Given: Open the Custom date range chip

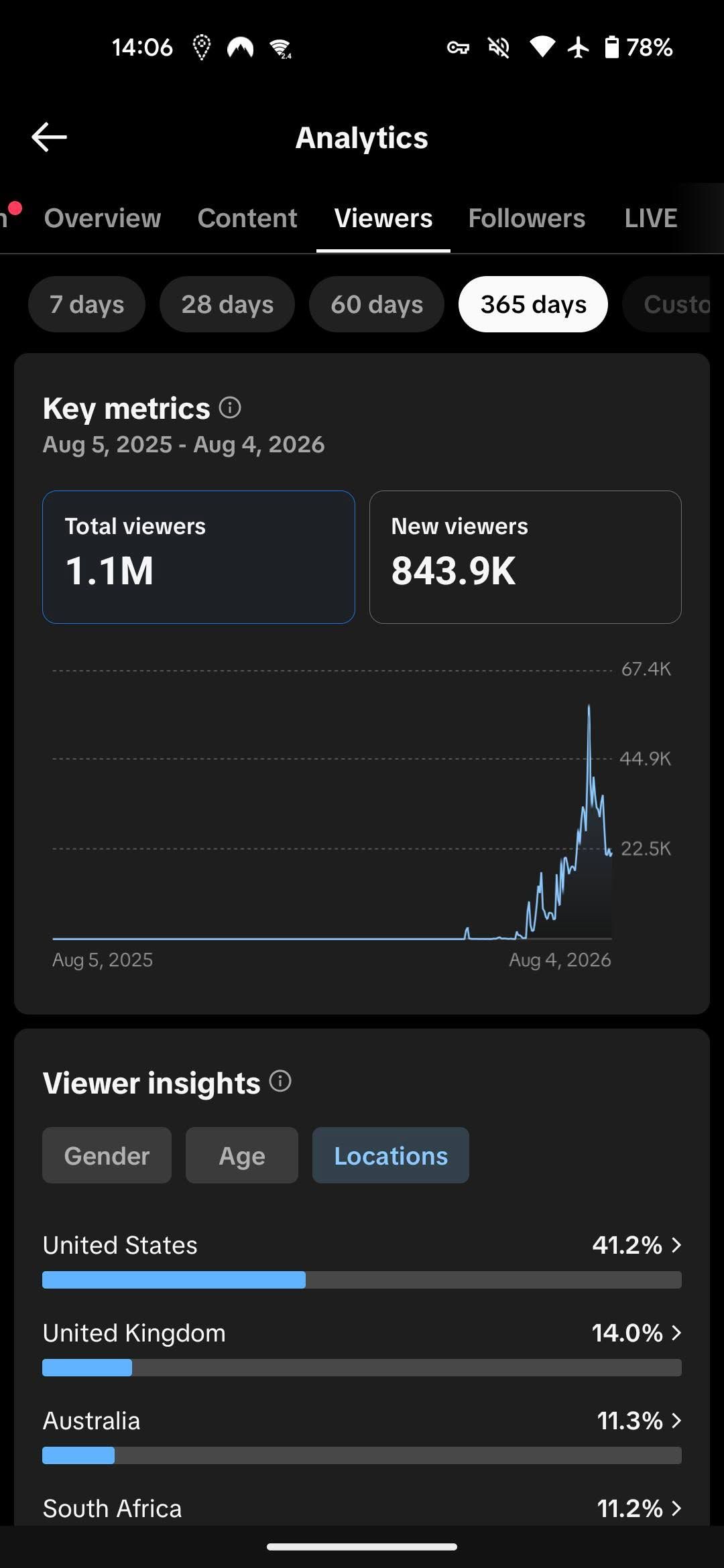Looking at the screenshot, I should click(666, 304).
